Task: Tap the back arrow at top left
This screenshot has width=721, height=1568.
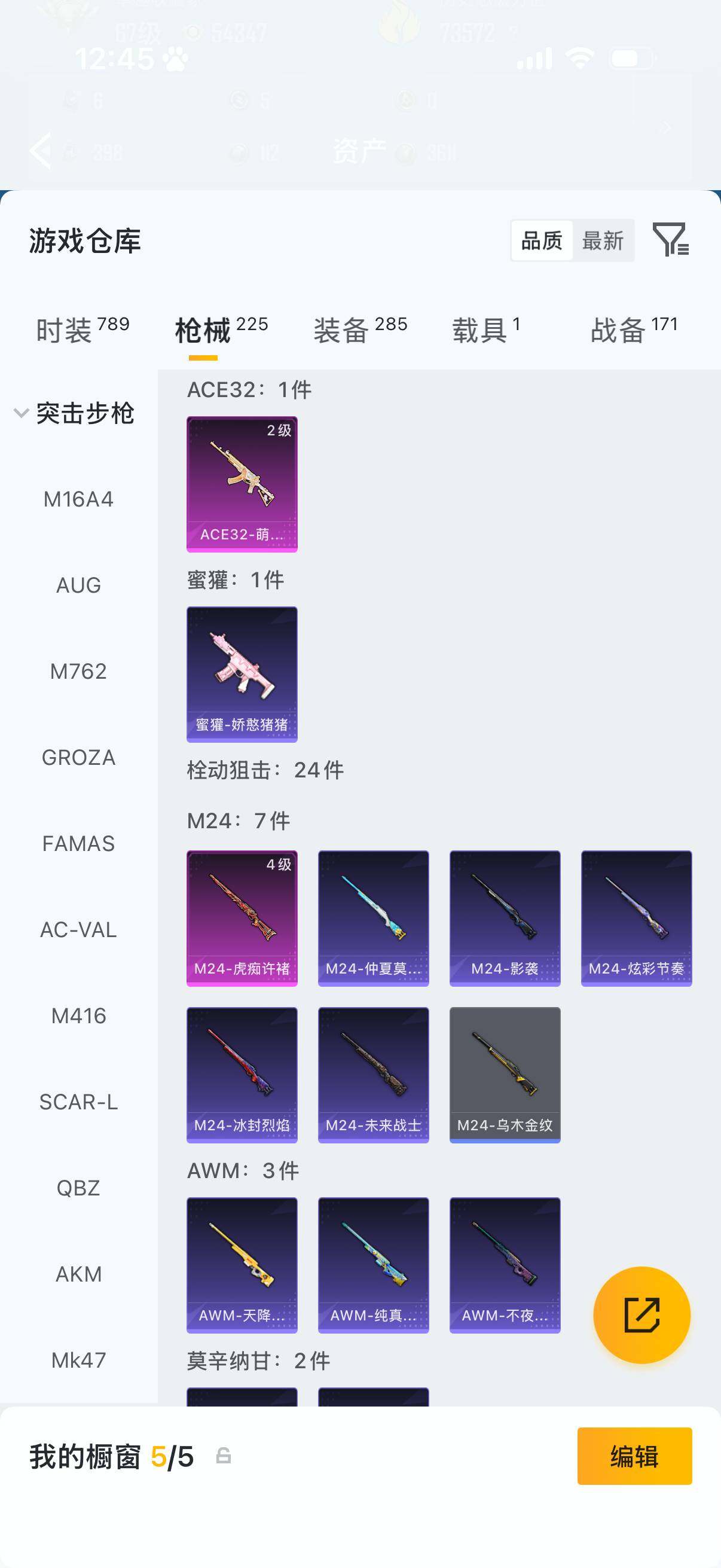Action: point(40,150)
